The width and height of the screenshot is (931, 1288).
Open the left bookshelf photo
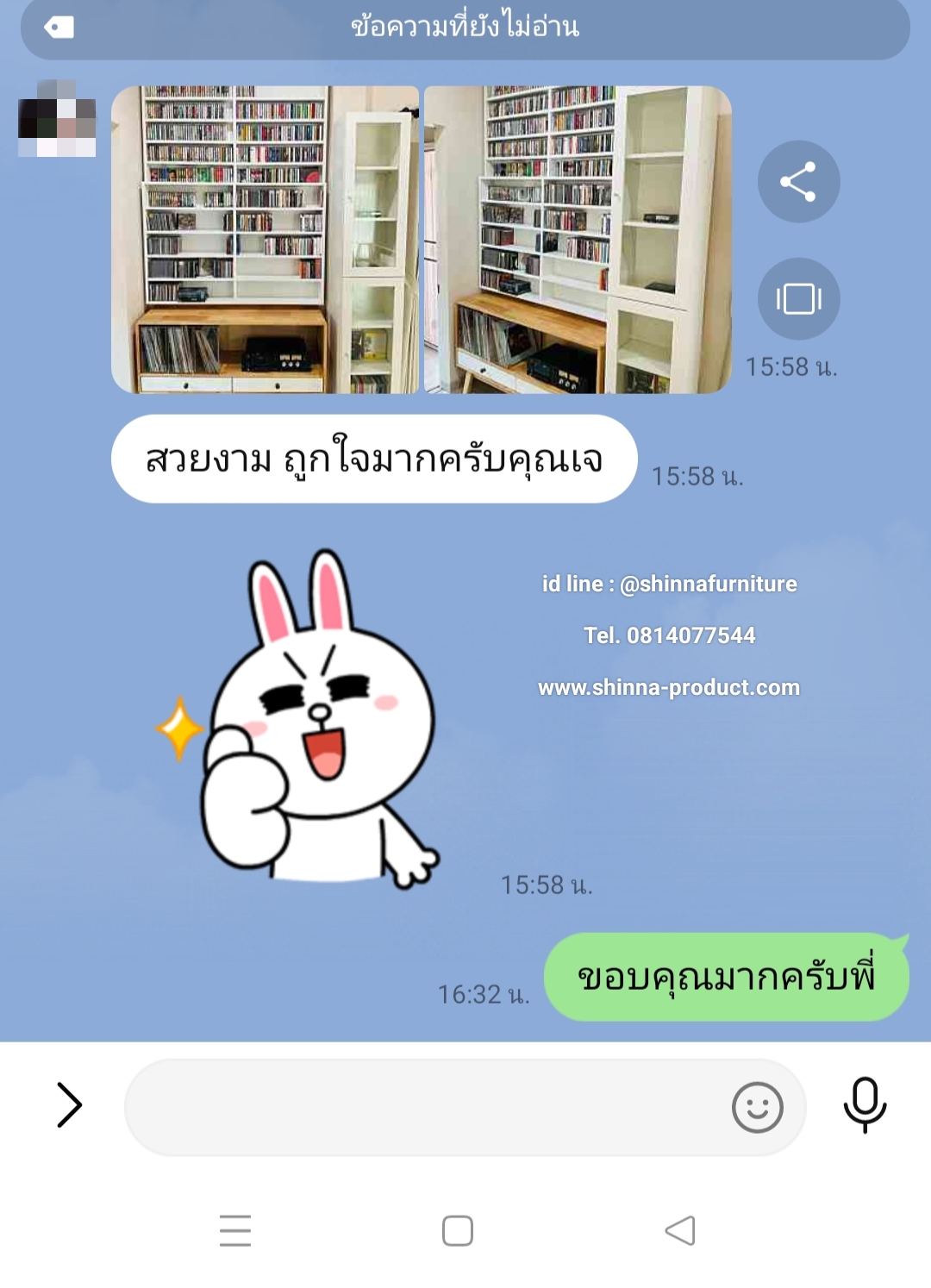point(265,240)
